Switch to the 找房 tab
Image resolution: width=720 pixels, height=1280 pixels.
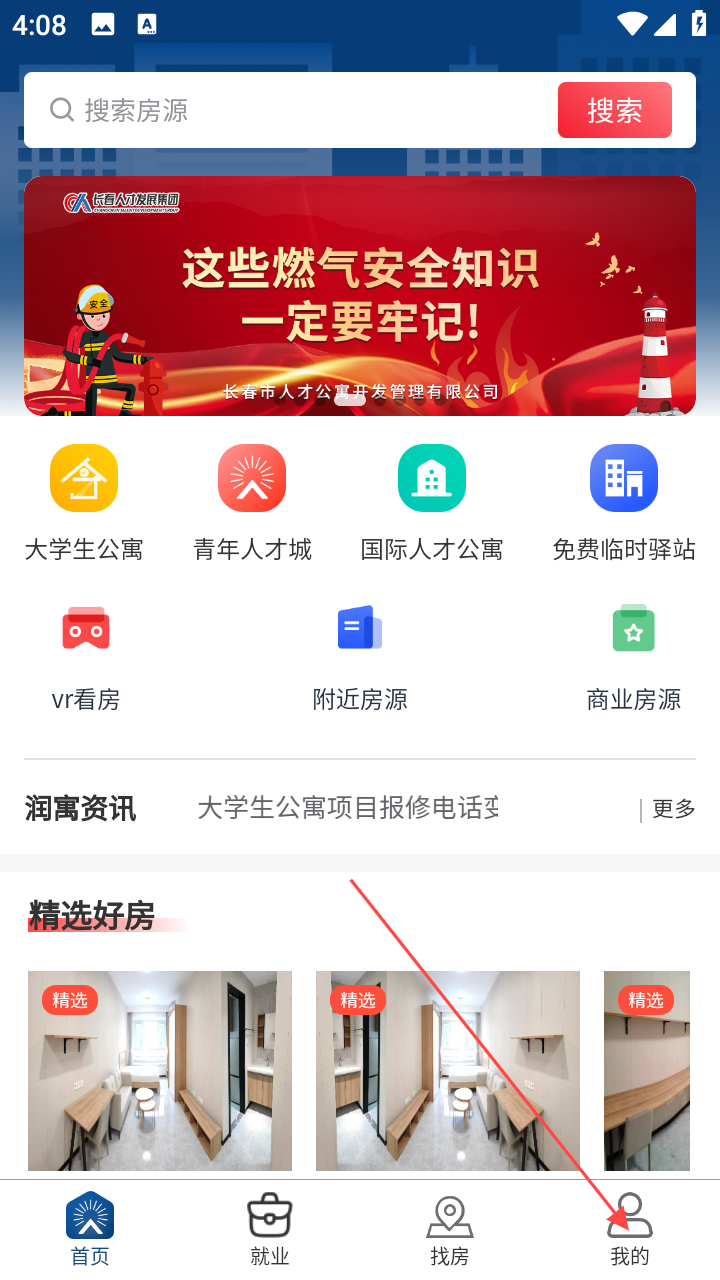(x=450, y=1230)
